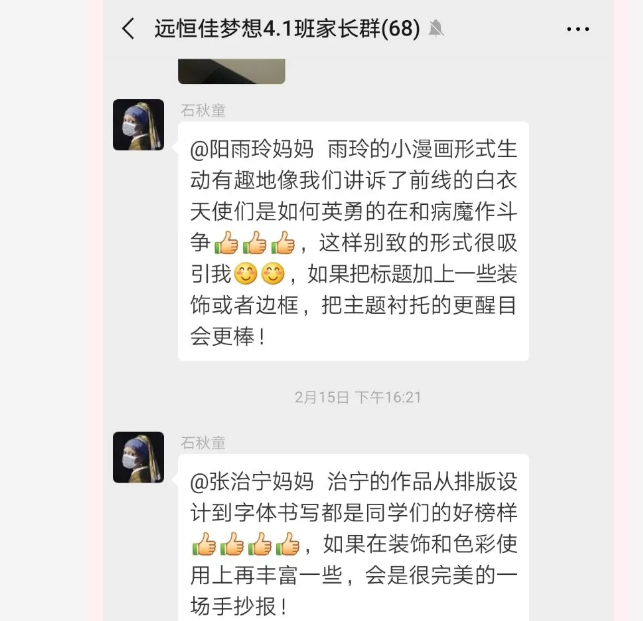Open the group chat overflow menu
This screenshot has height=621, width=643.
click(x=578, y=29)
